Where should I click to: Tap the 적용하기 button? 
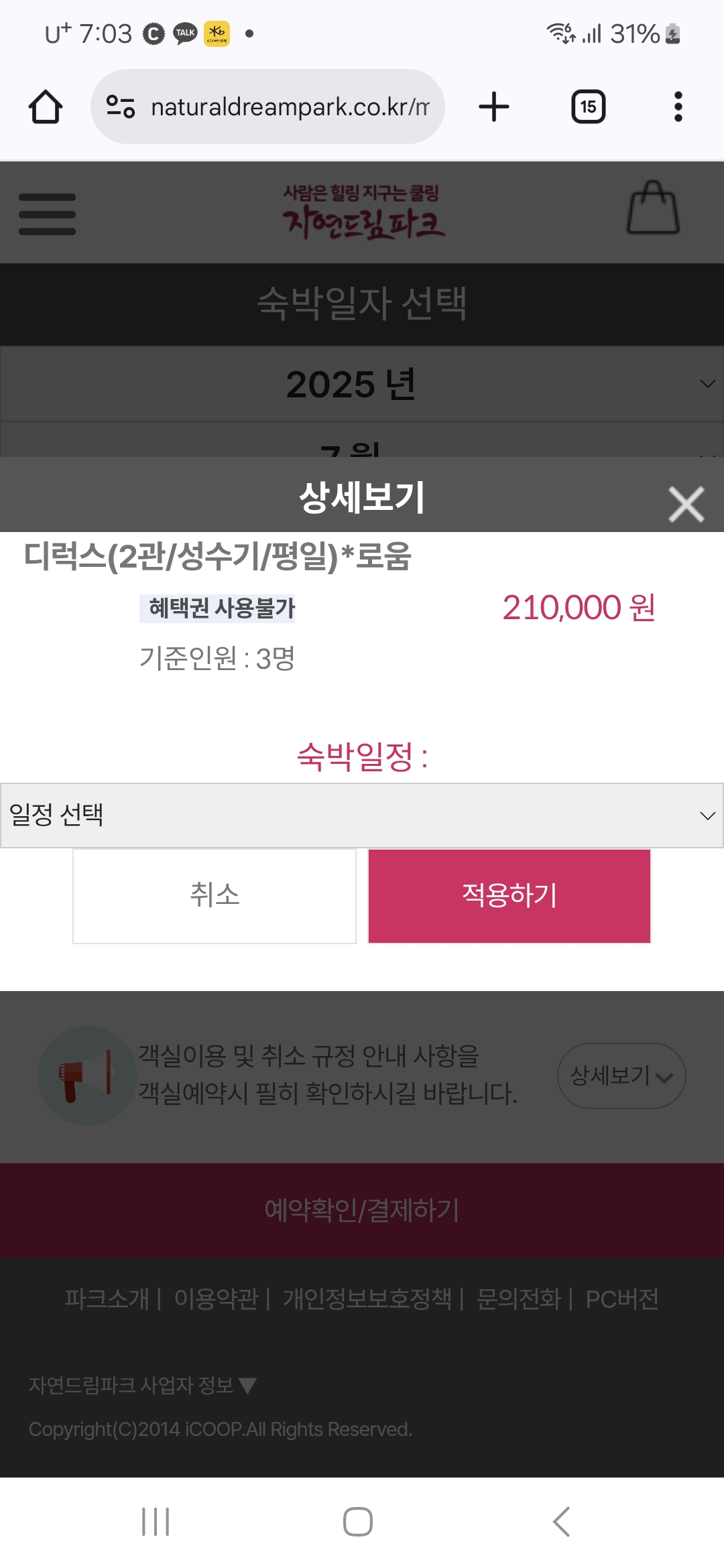(509, 896)
